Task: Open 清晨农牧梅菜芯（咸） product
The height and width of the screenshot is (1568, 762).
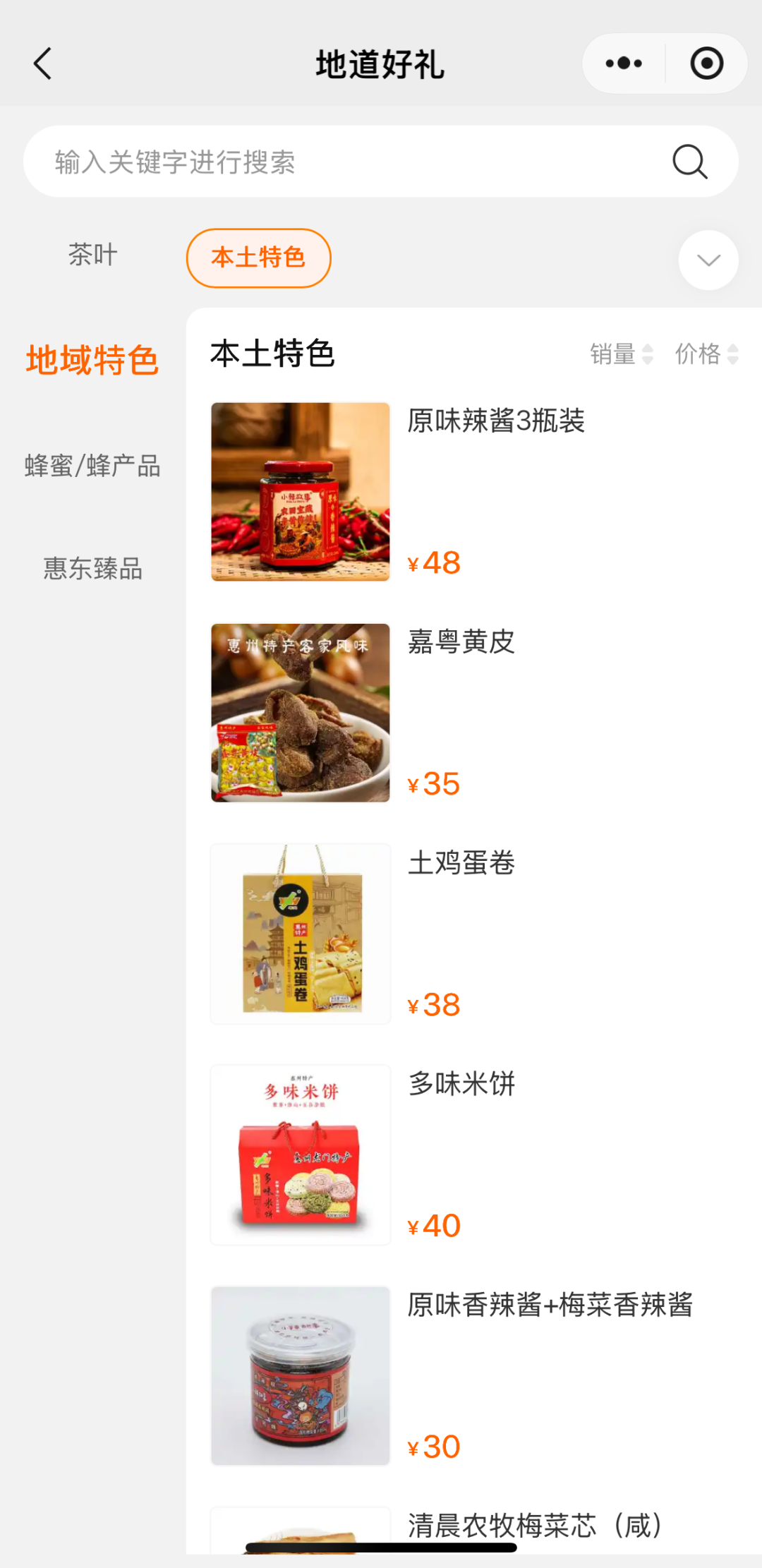Action: 536,1524
